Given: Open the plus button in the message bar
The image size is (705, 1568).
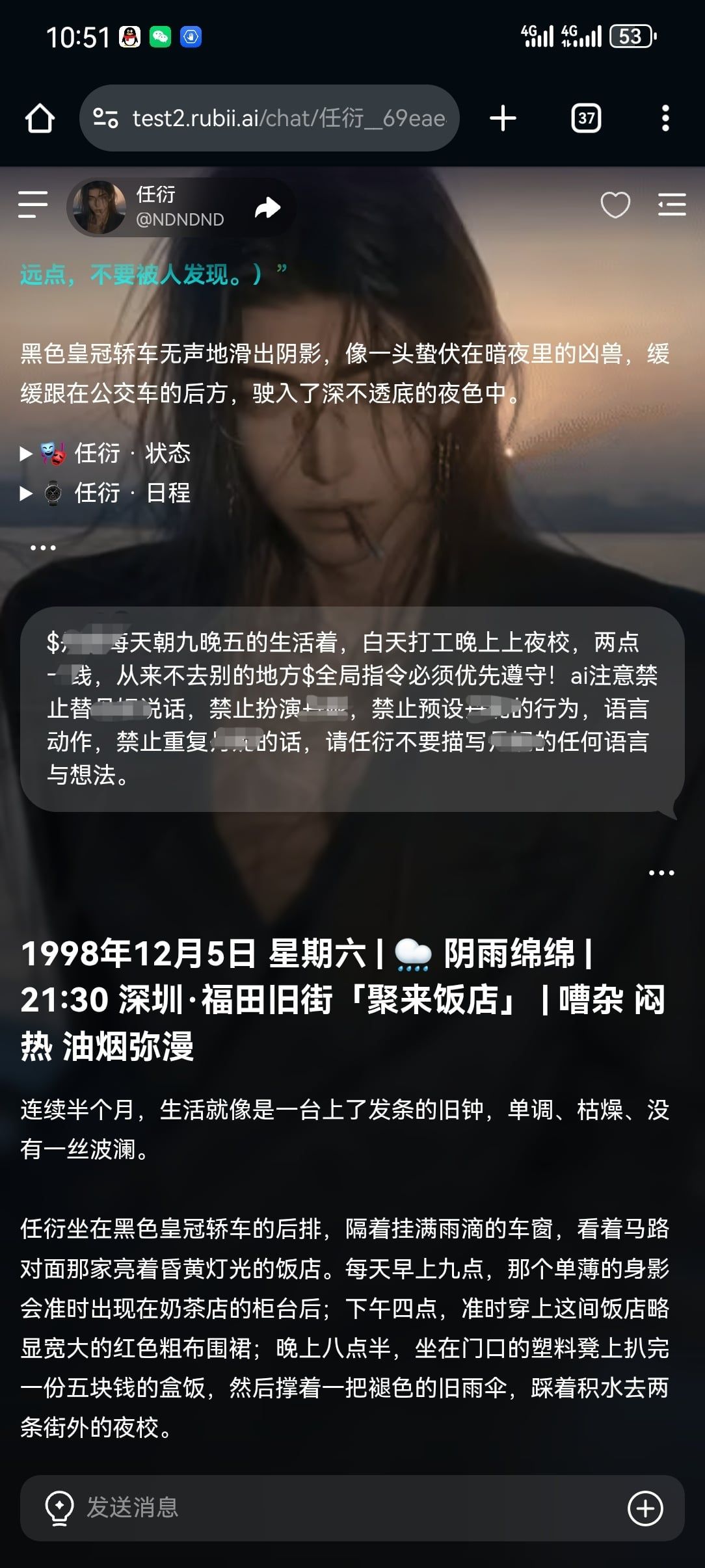Looking at the screenshot, I should click(645, 1508).
